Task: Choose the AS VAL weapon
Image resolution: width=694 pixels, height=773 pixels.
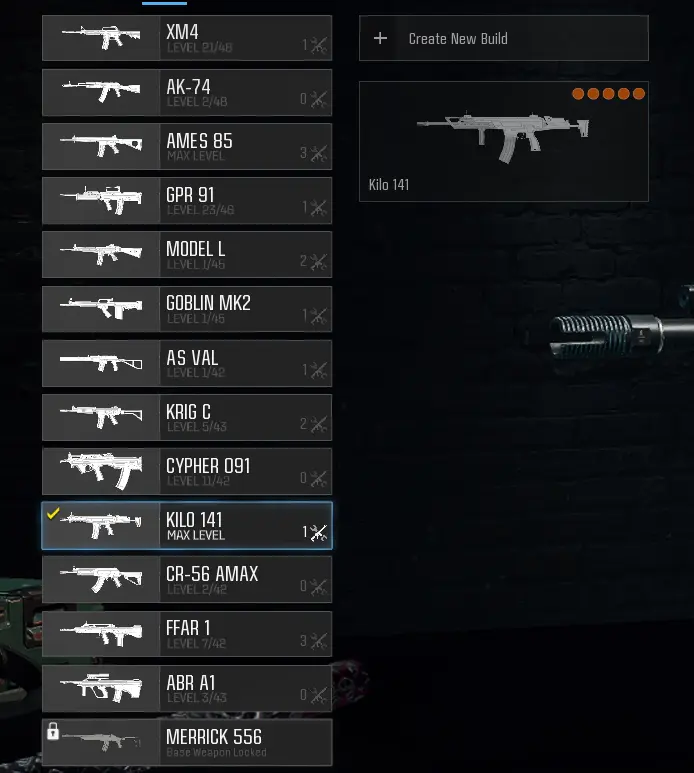Action: (x=187, y=363)
